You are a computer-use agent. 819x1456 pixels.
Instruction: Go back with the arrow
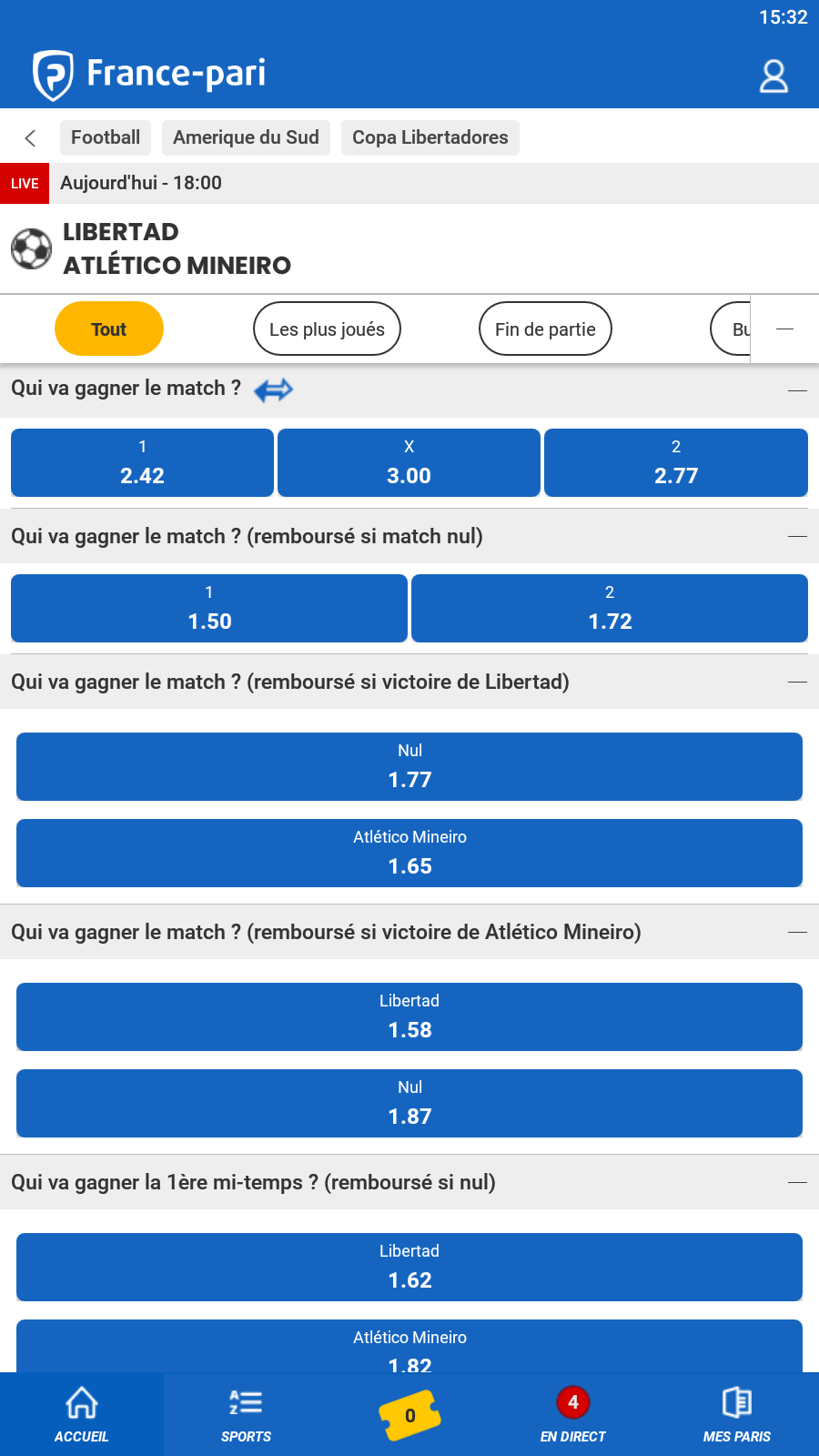click(30, 138)
